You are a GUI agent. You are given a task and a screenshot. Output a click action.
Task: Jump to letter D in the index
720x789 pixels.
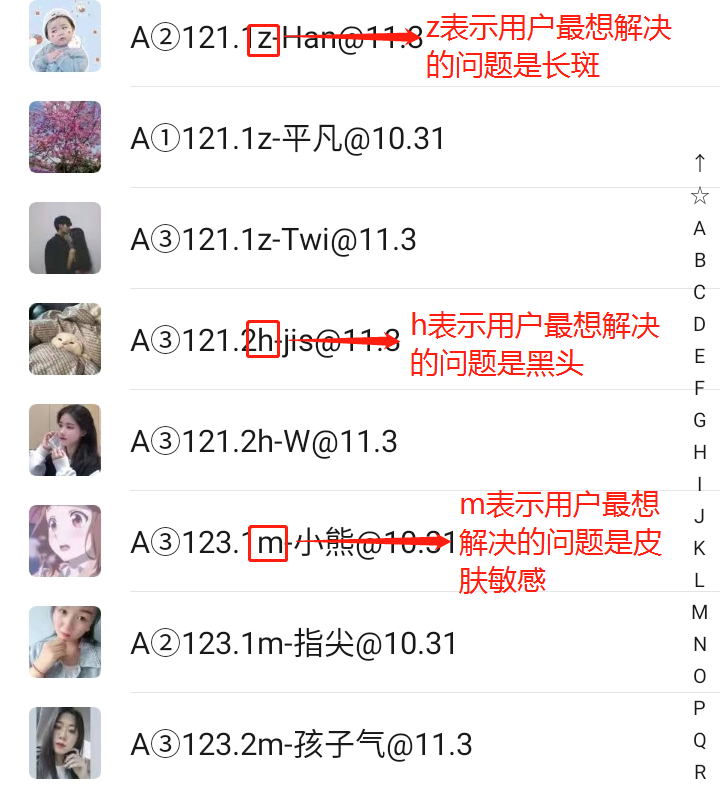click(700, 324)
